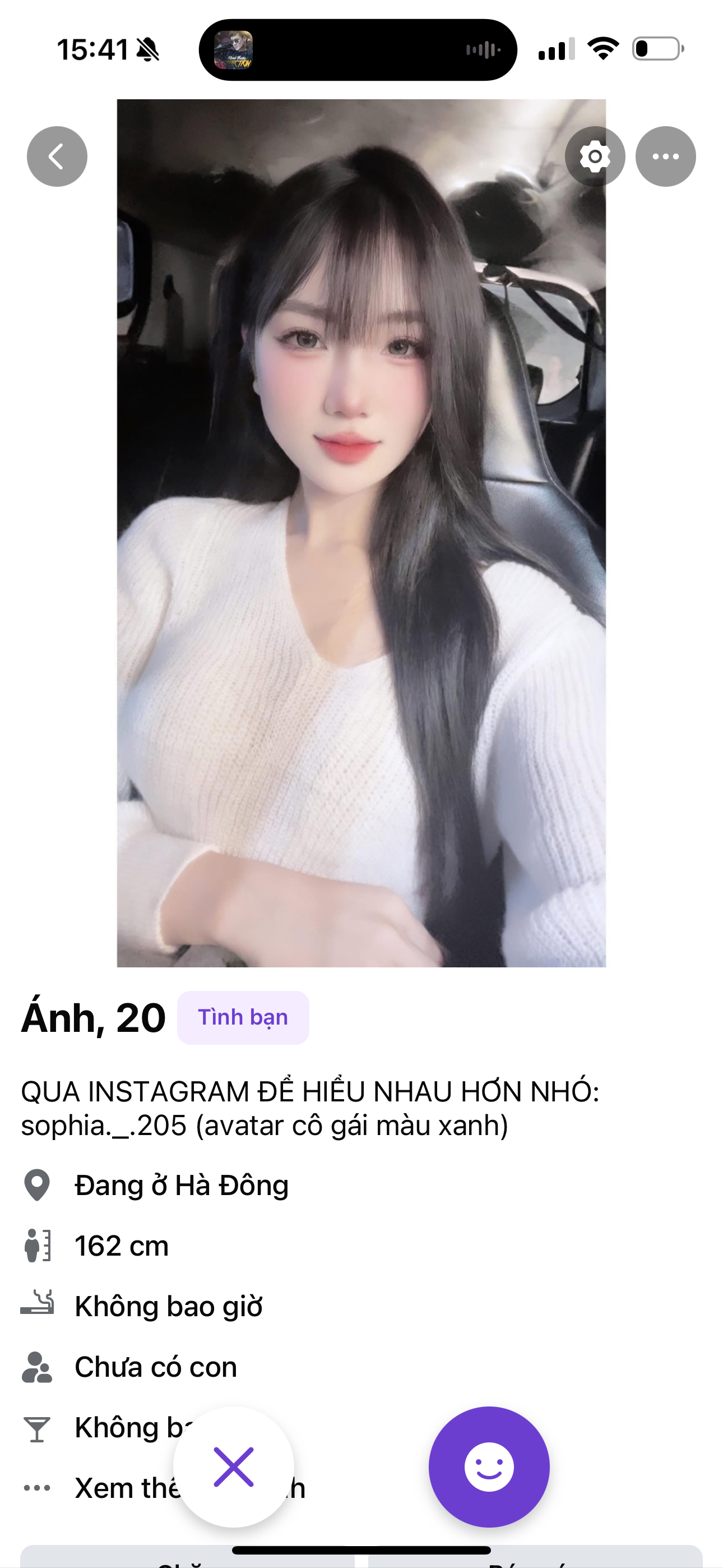Open the settings gear

tap(595, 156)
